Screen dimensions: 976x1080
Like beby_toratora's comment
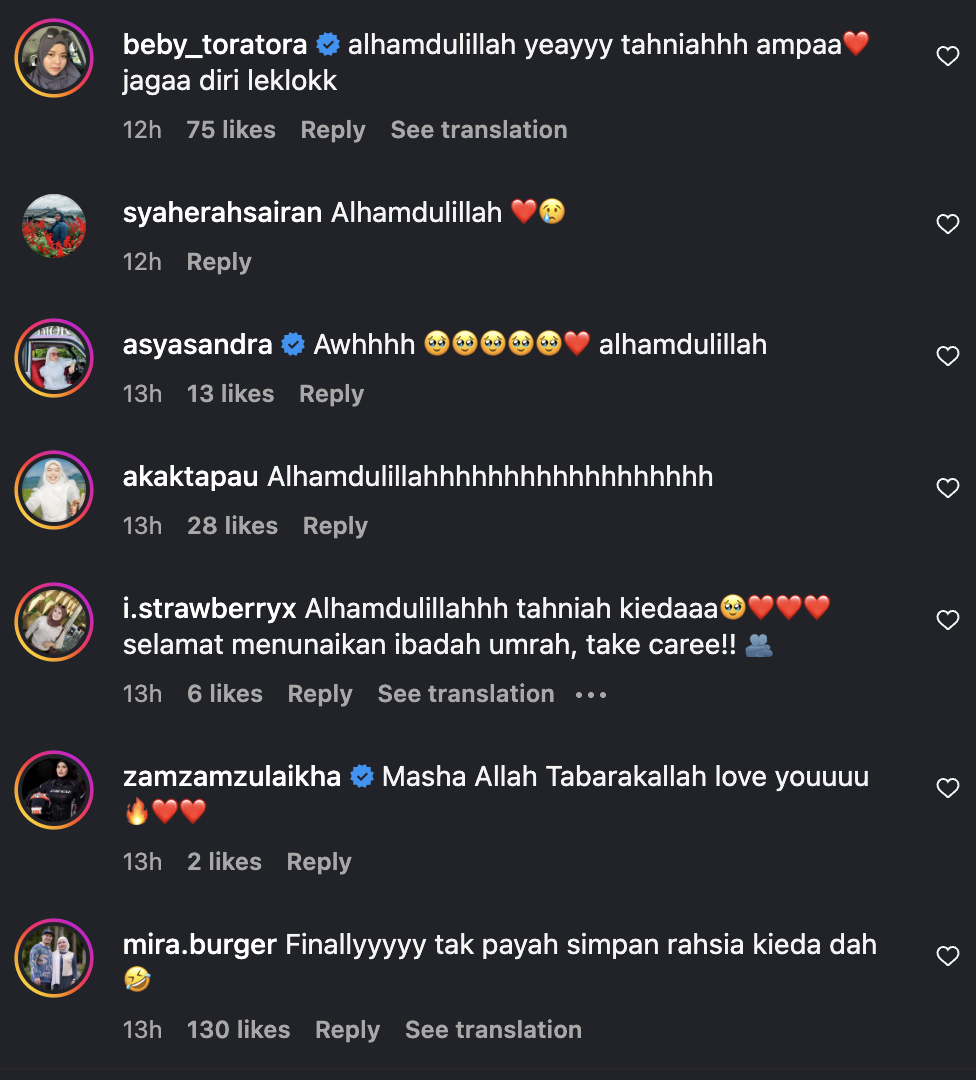[947, 57]
